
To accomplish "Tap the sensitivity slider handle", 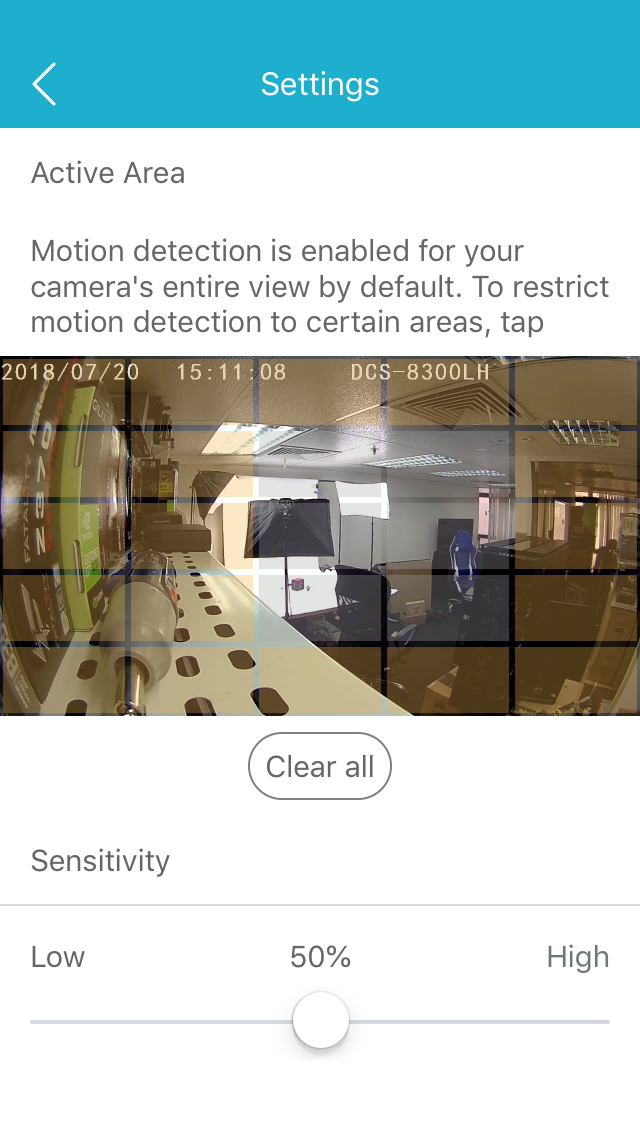I will click(x=321, y=1020).
